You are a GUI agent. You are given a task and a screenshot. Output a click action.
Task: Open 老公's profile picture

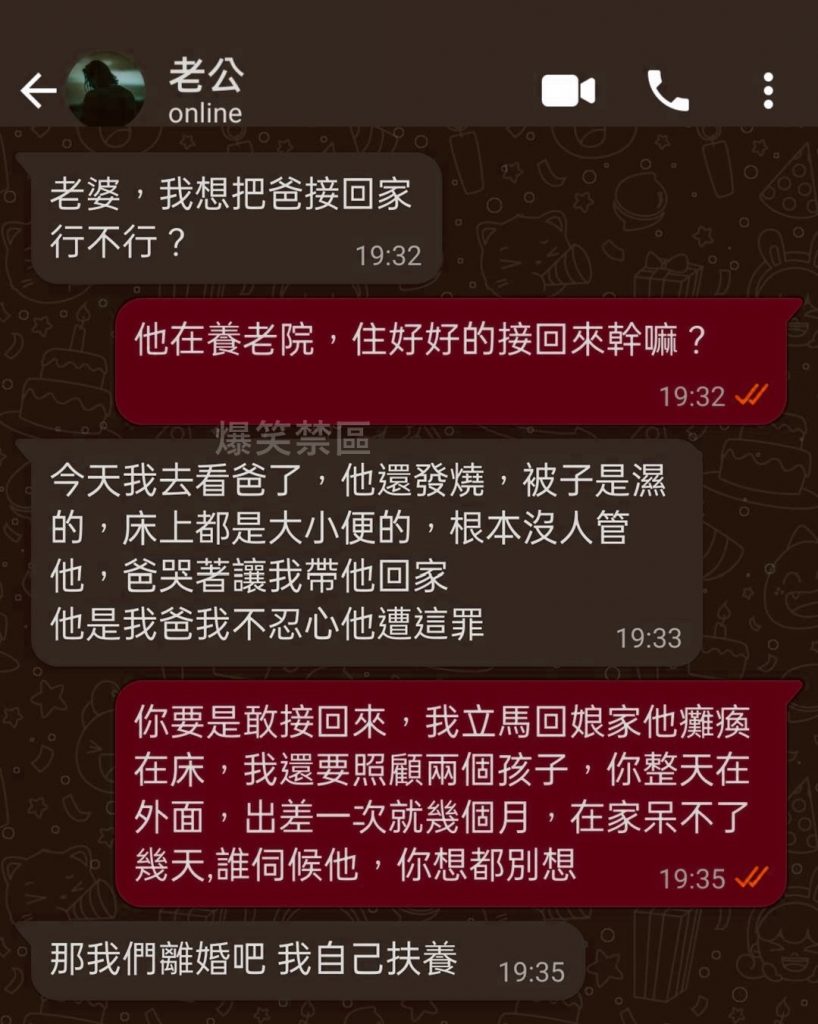tap(105, 90)
